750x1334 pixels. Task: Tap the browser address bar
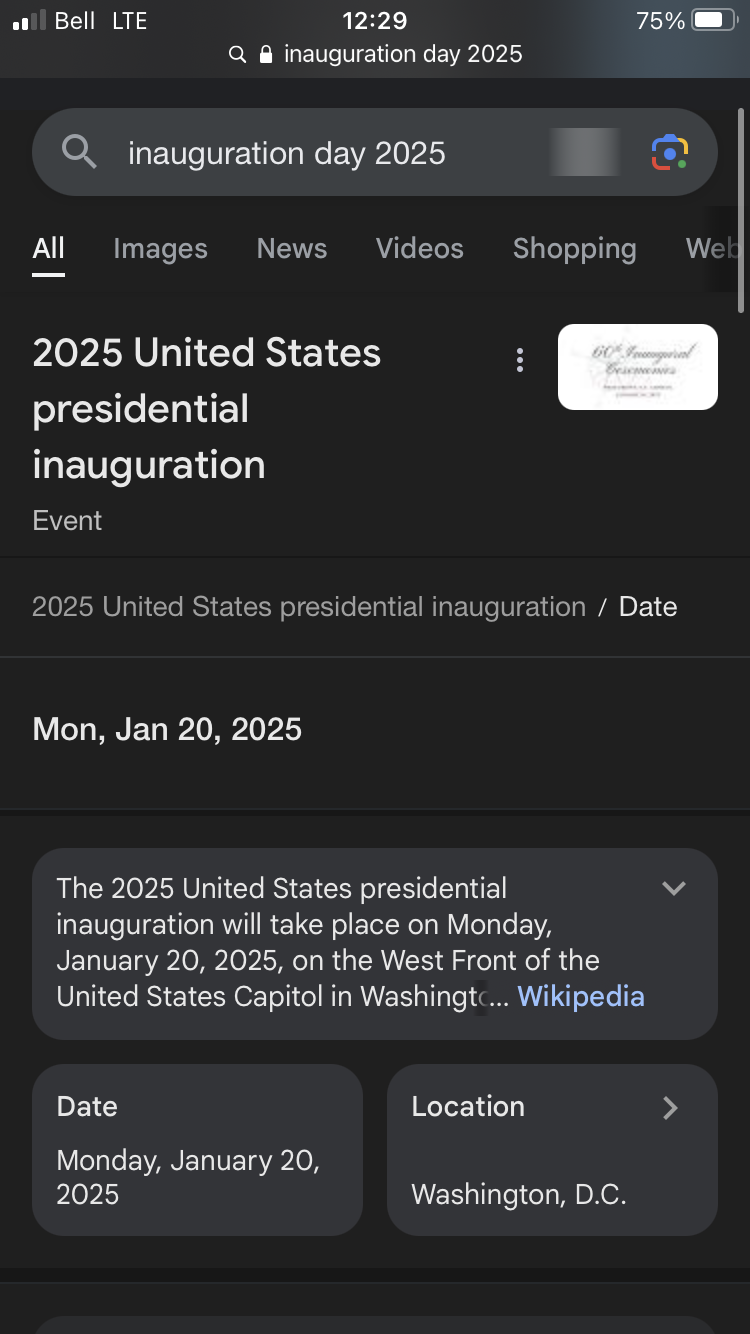pyautogui.click(x=375, y=54)
